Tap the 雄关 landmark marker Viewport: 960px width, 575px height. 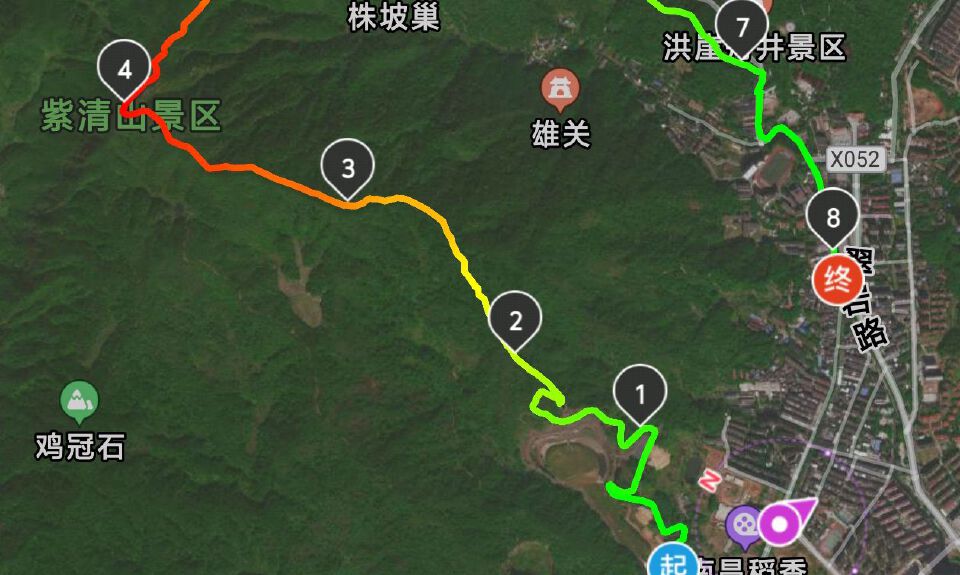click(x=561, y=90)
